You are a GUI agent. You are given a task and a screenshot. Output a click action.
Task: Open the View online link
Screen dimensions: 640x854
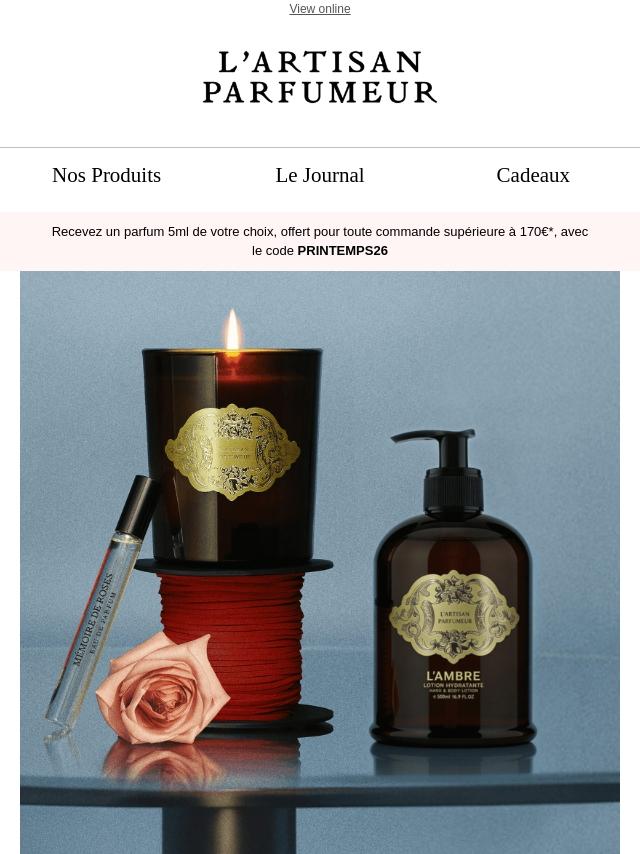[x=319, y=9]
